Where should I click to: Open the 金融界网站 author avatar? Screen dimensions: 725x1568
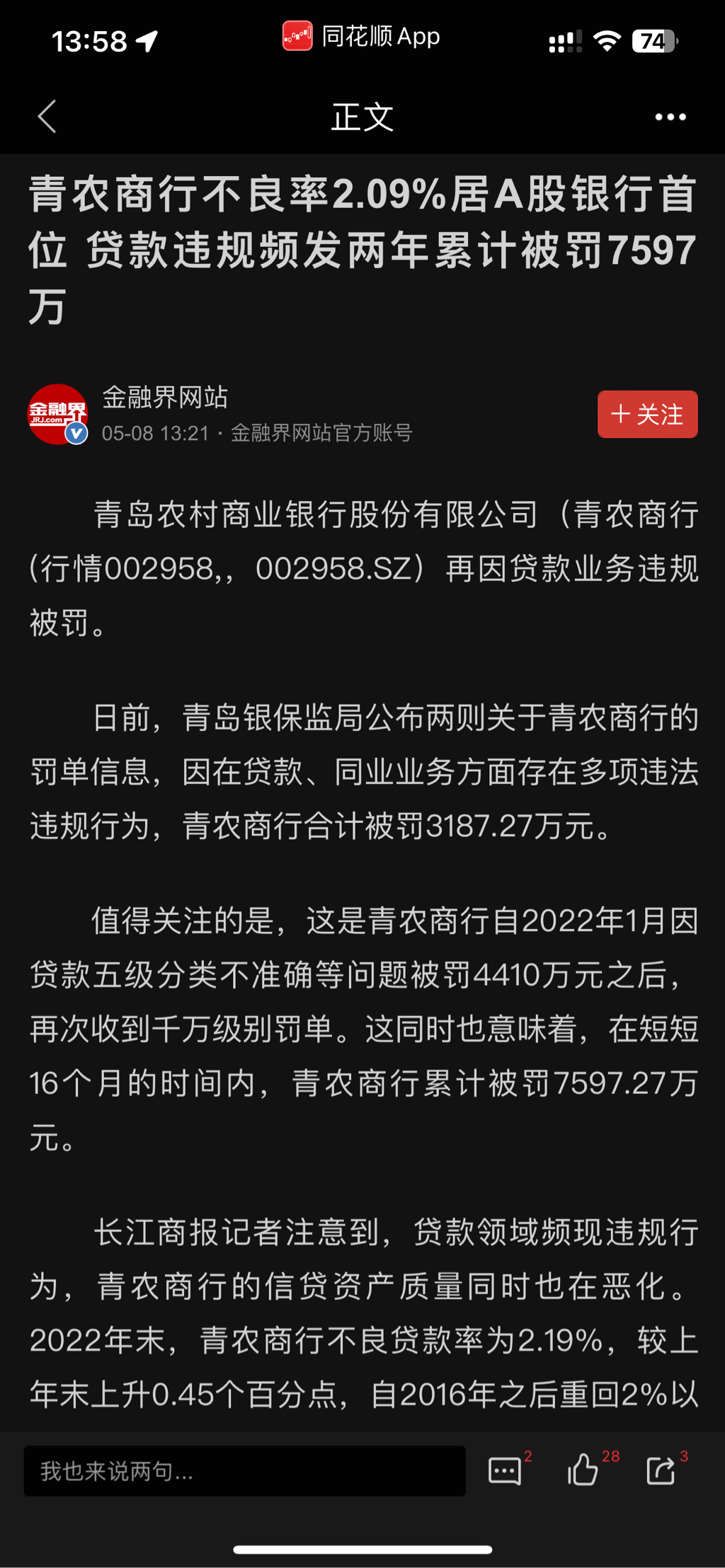(57, 414)
